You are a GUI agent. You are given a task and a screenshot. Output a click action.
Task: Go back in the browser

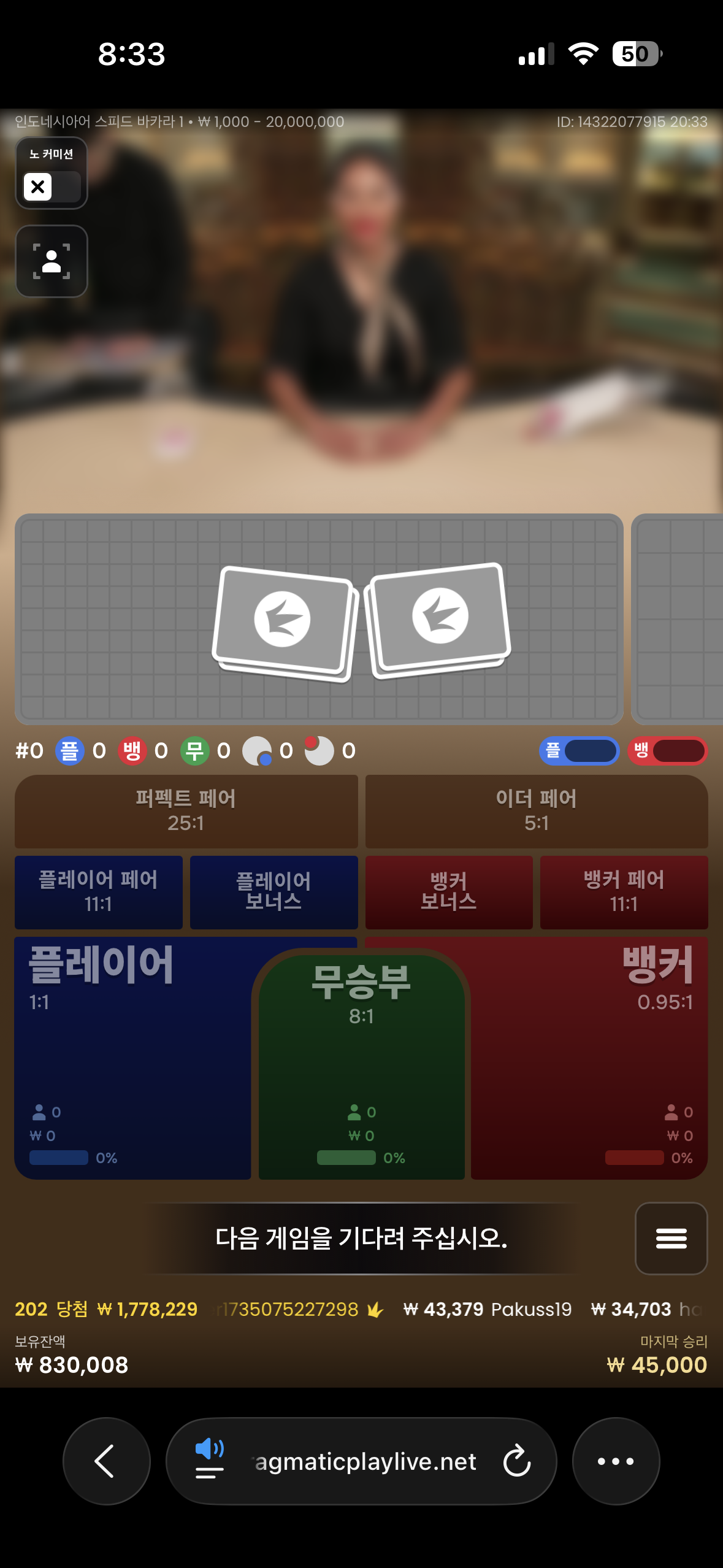[106, 1461]
